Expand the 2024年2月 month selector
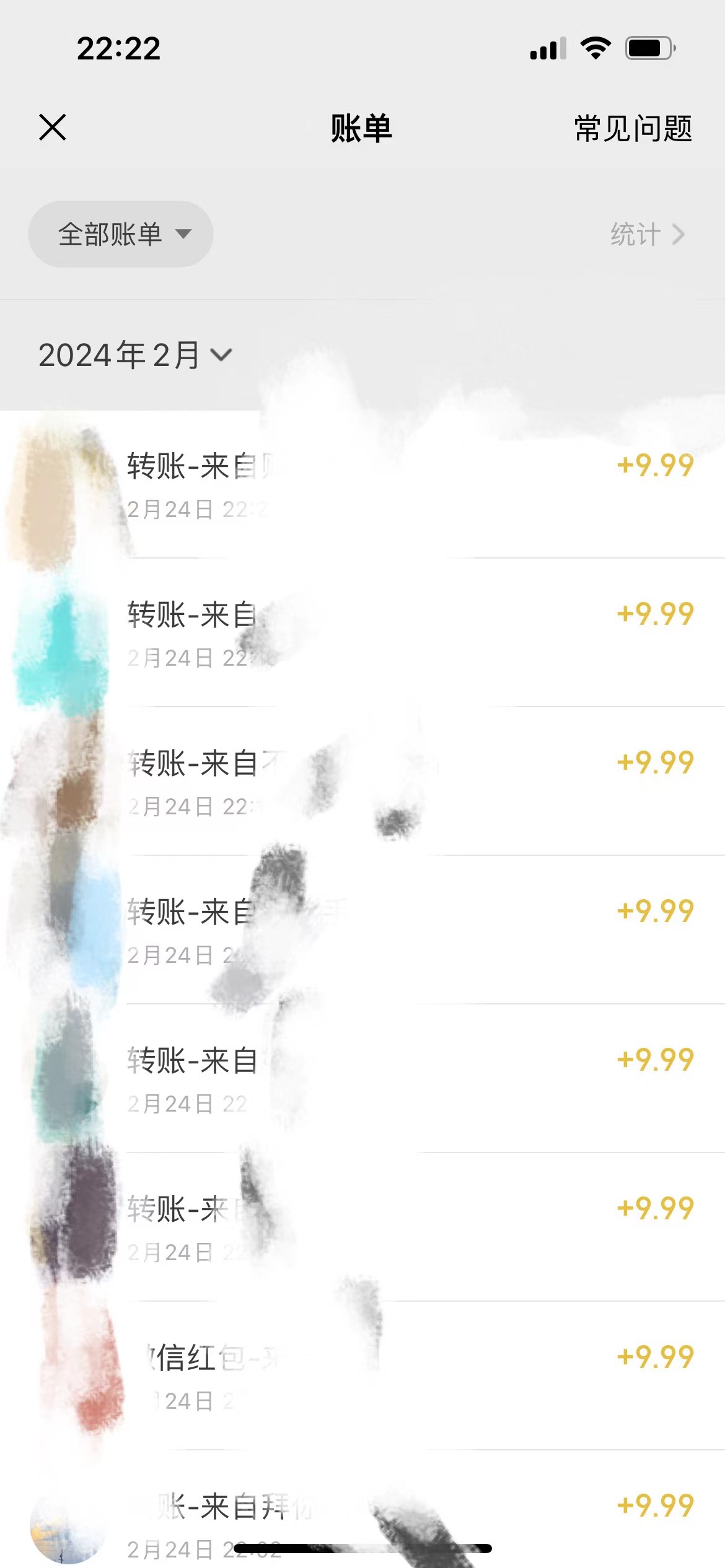 (133, 353)
